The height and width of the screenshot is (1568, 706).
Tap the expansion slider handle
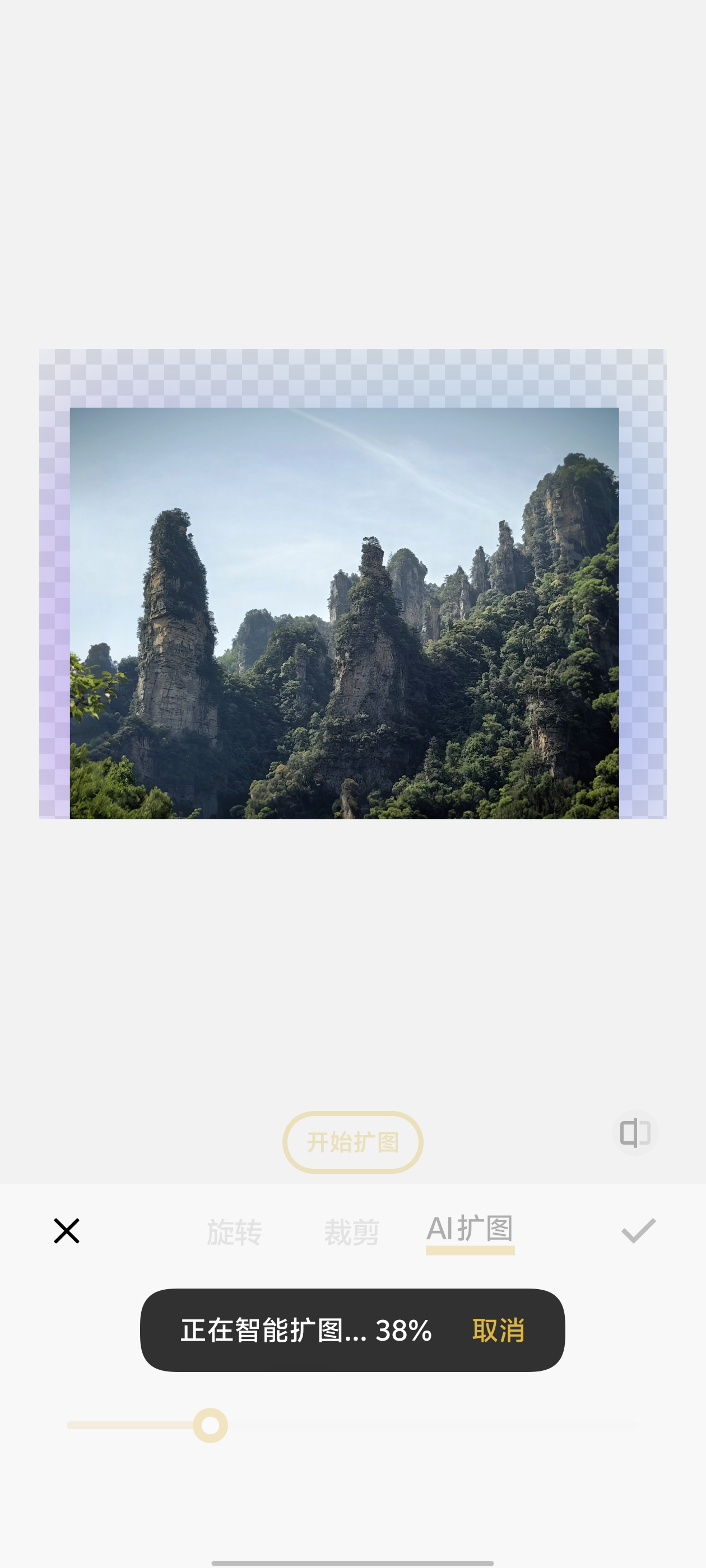[210, 1425]
